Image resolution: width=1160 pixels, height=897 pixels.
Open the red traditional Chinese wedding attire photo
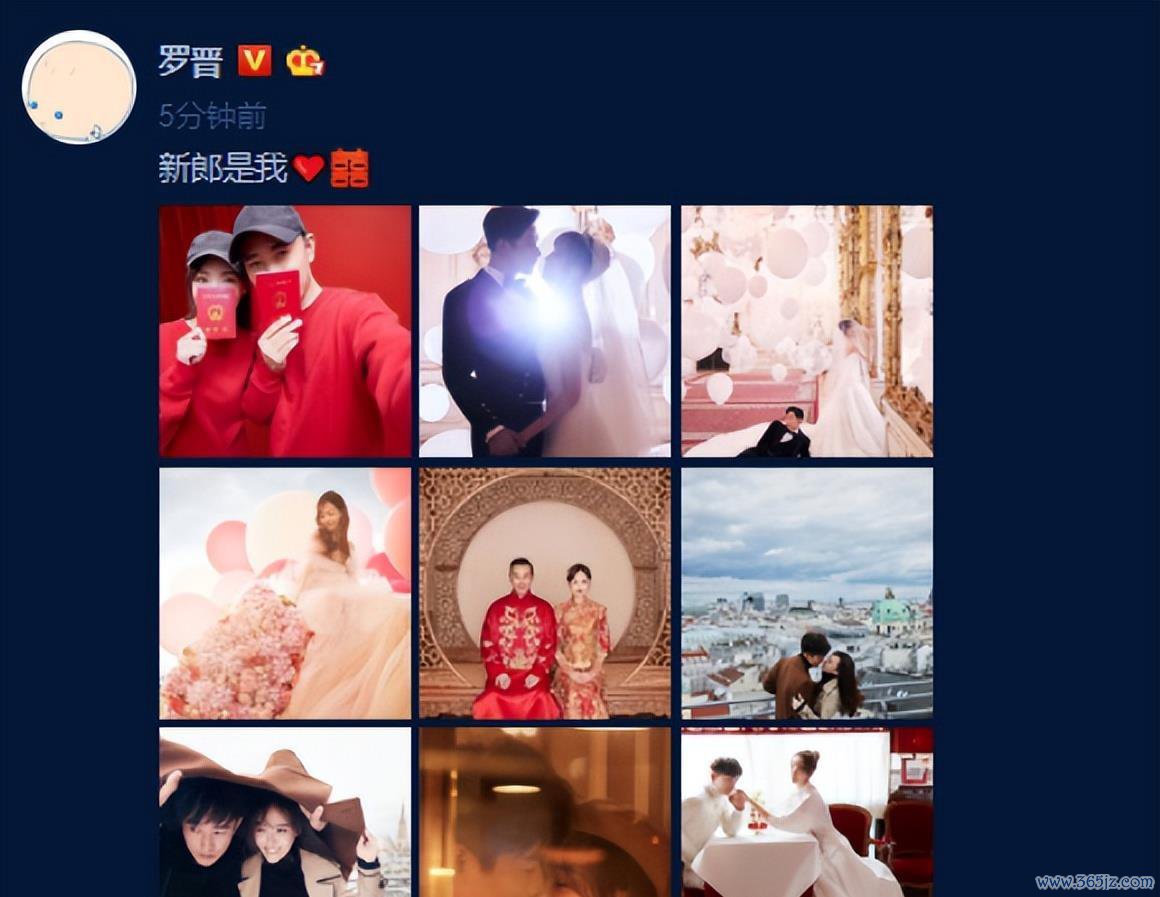[x=544, y=593]
